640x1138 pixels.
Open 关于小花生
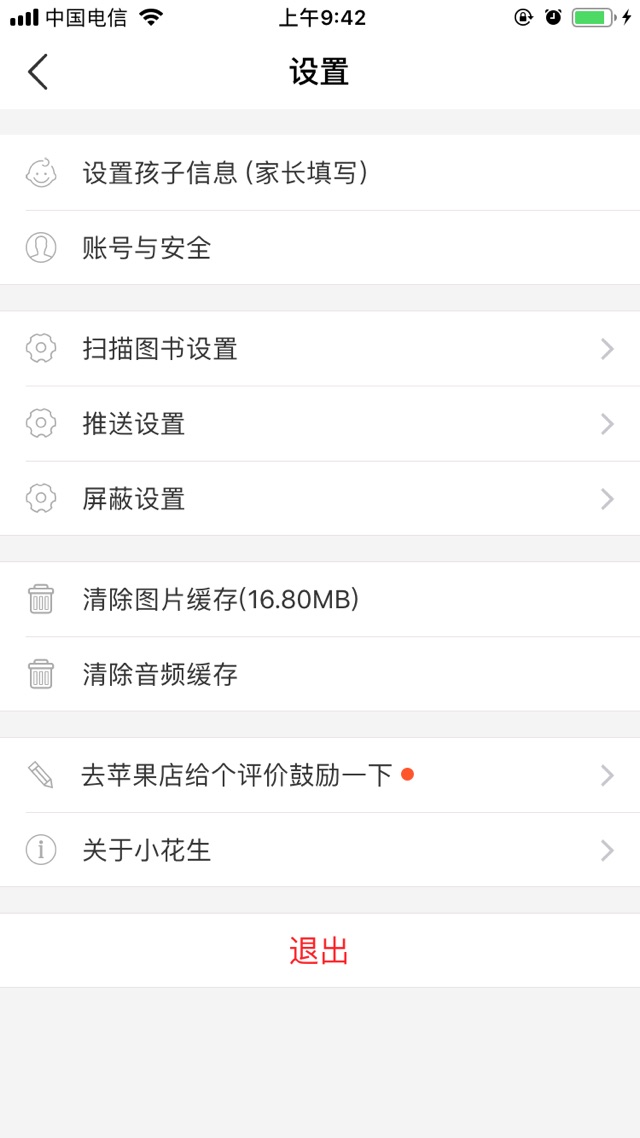(x=320, y=850)
